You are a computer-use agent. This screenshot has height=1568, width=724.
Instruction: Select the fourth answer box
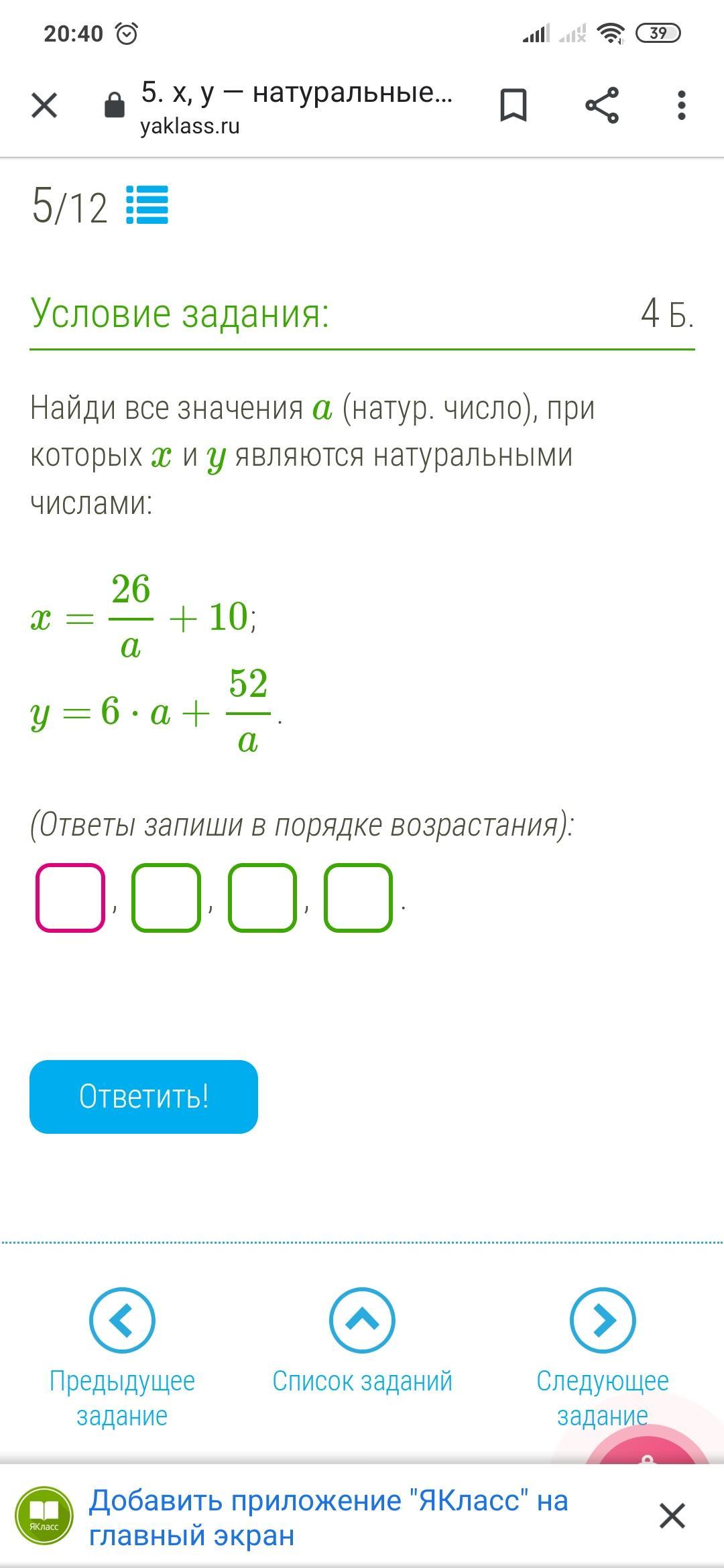pos(358,898)
